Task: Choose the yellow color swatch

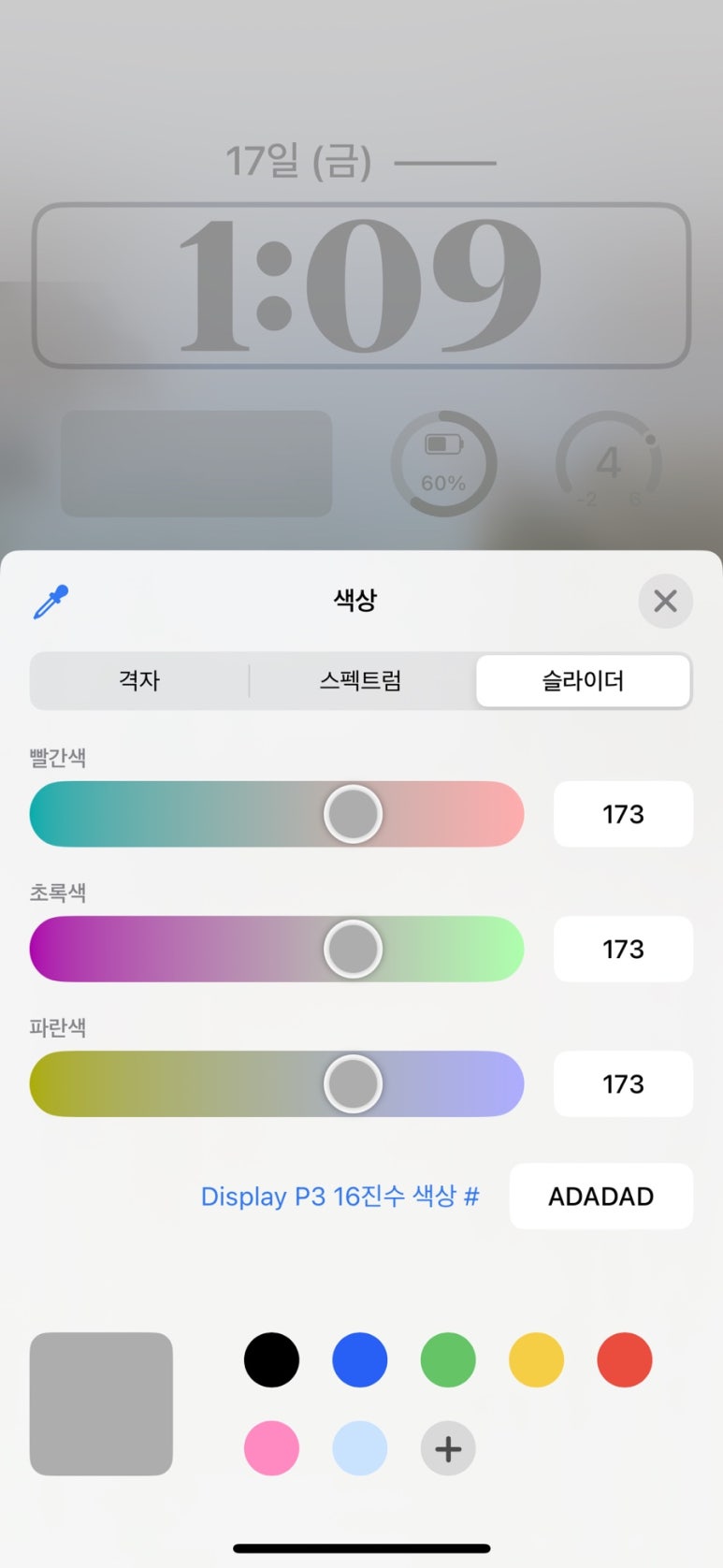Action: 536,1359
